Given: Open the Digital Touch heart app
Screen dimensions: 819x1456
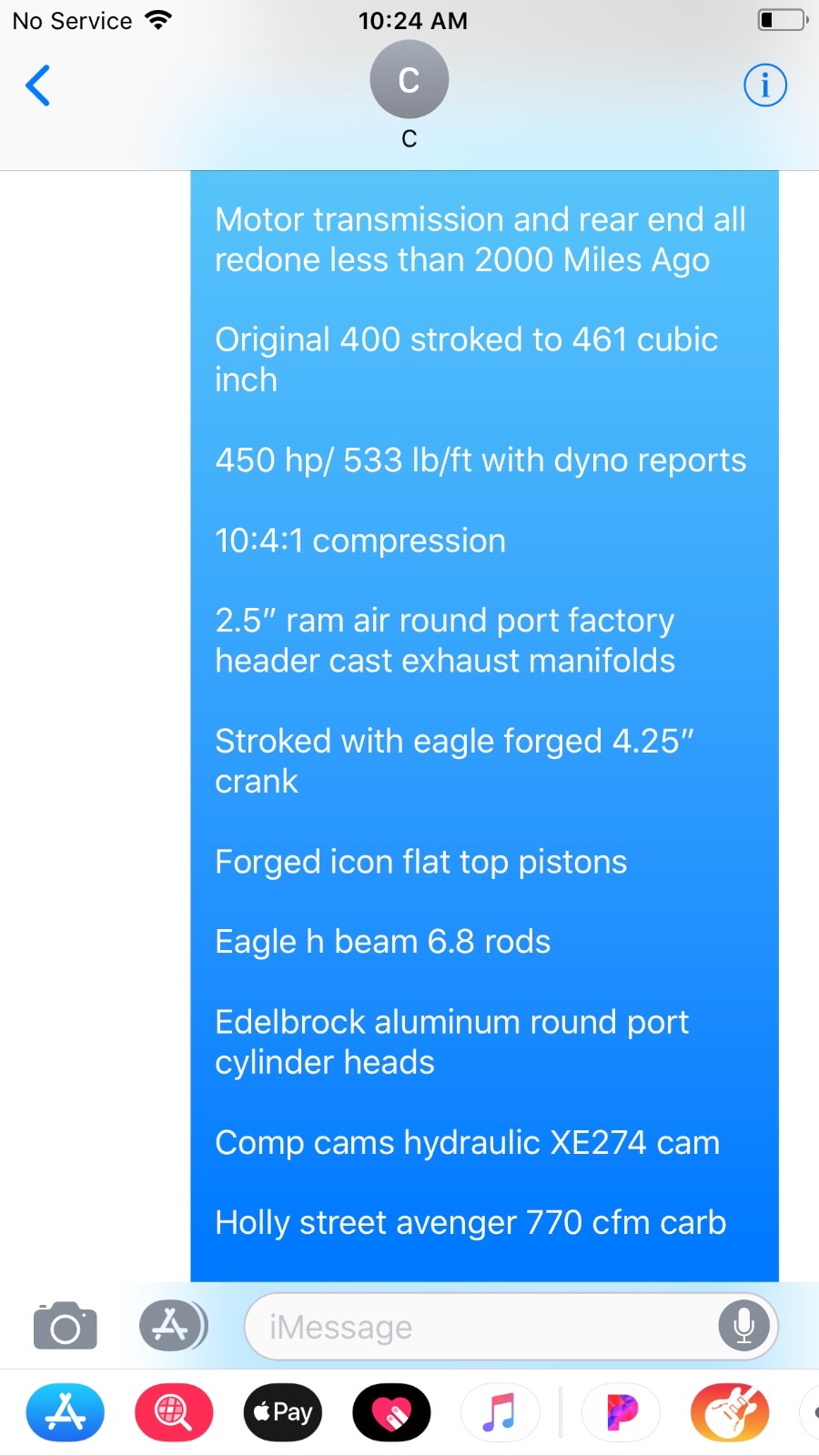Looking at the screenshot, I should pos(392,1412).
